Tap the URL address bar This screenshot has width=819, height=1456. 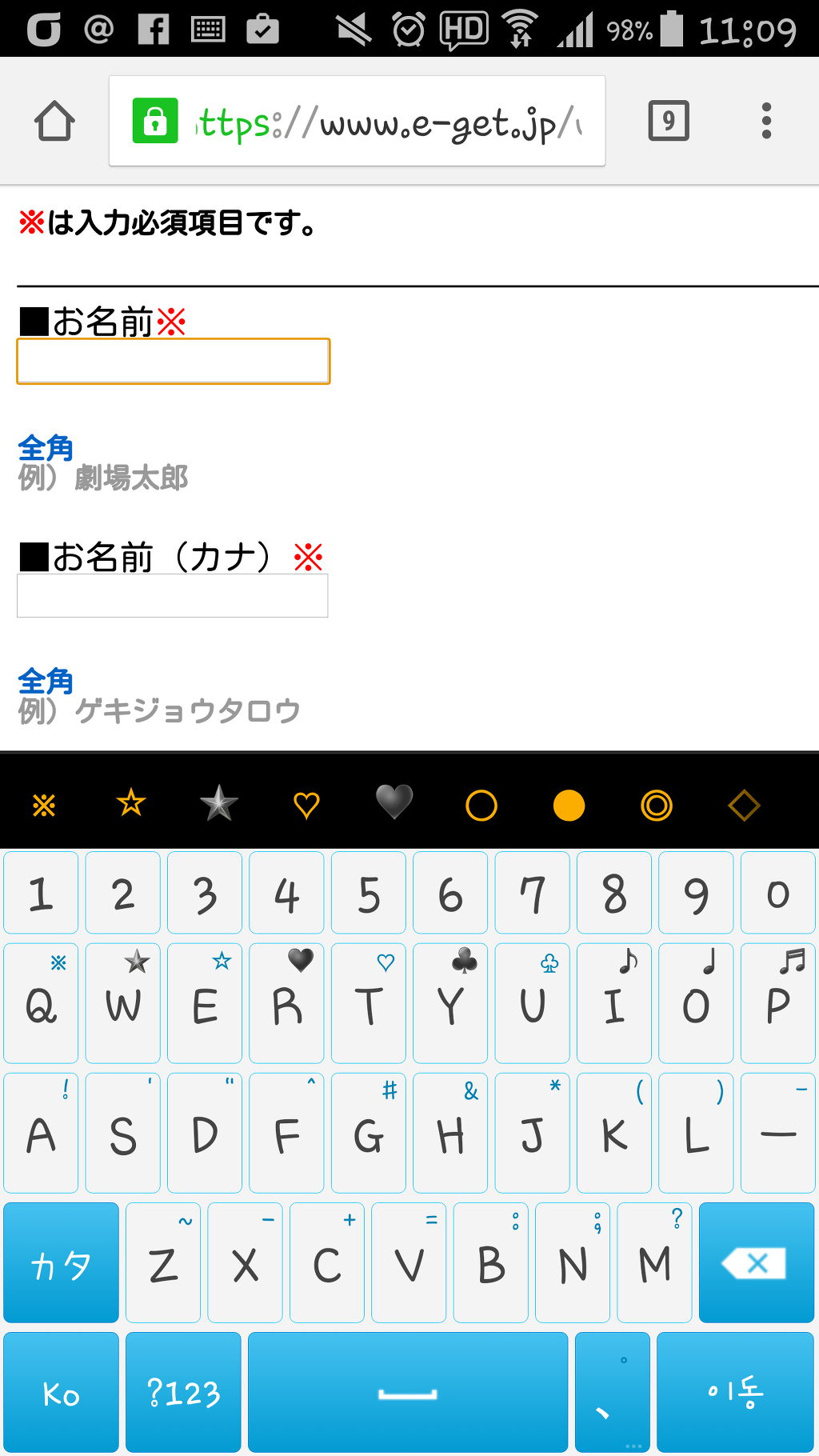(357, 122)
